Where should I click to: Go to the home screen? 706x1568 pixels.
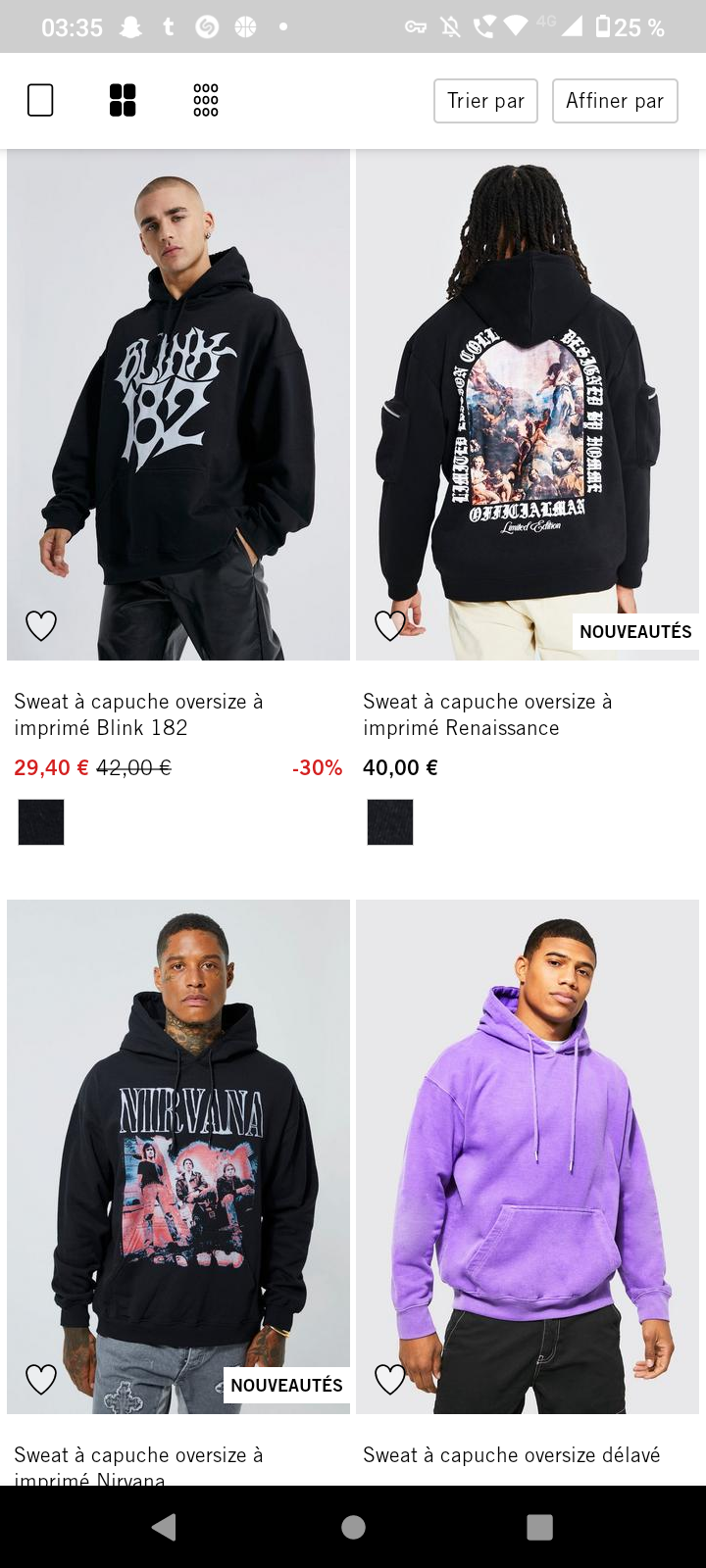click(x=353, y=1527)
